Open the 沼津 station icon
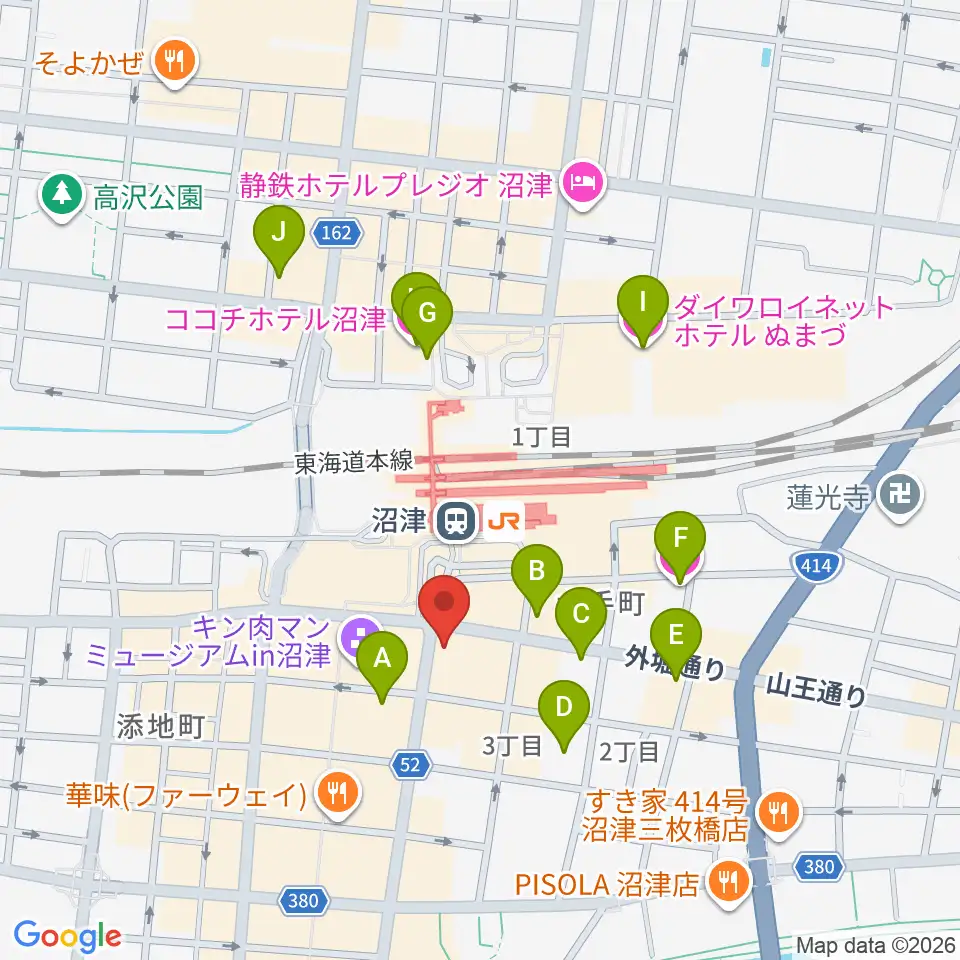Viewport: 960px width, 960px height. [456, 522]
